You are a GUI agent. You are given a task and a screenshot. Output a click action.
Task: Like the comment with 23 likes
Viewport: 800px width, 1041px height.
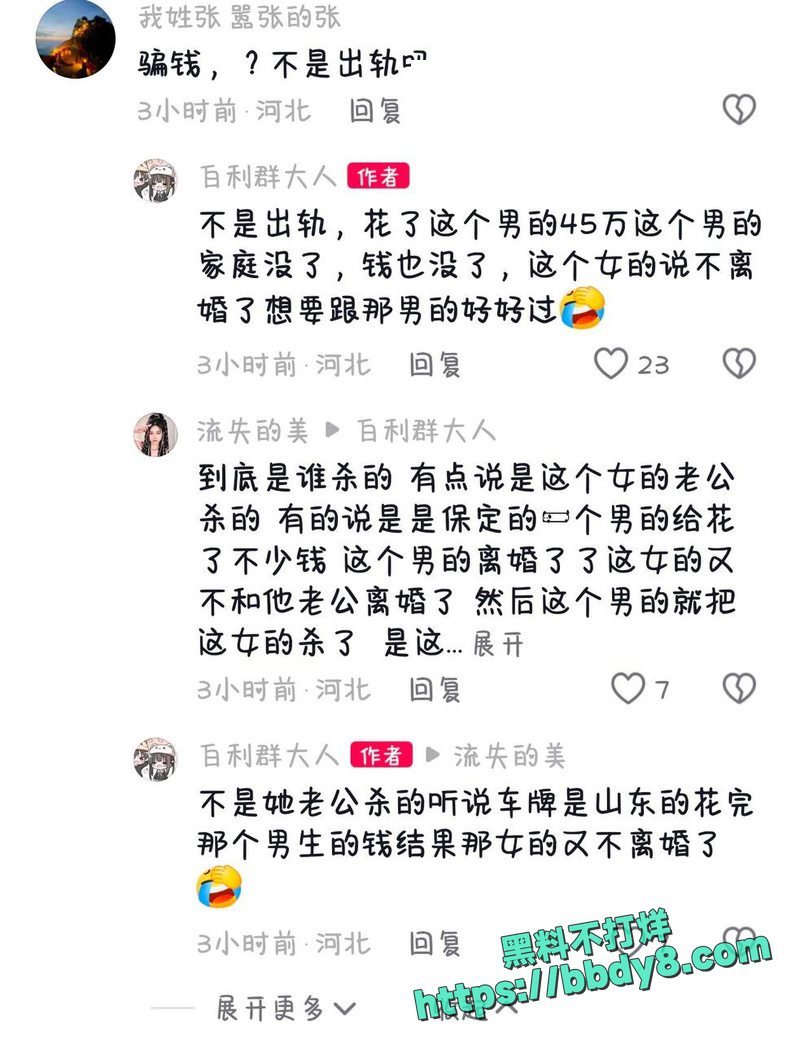coord(611,364)
